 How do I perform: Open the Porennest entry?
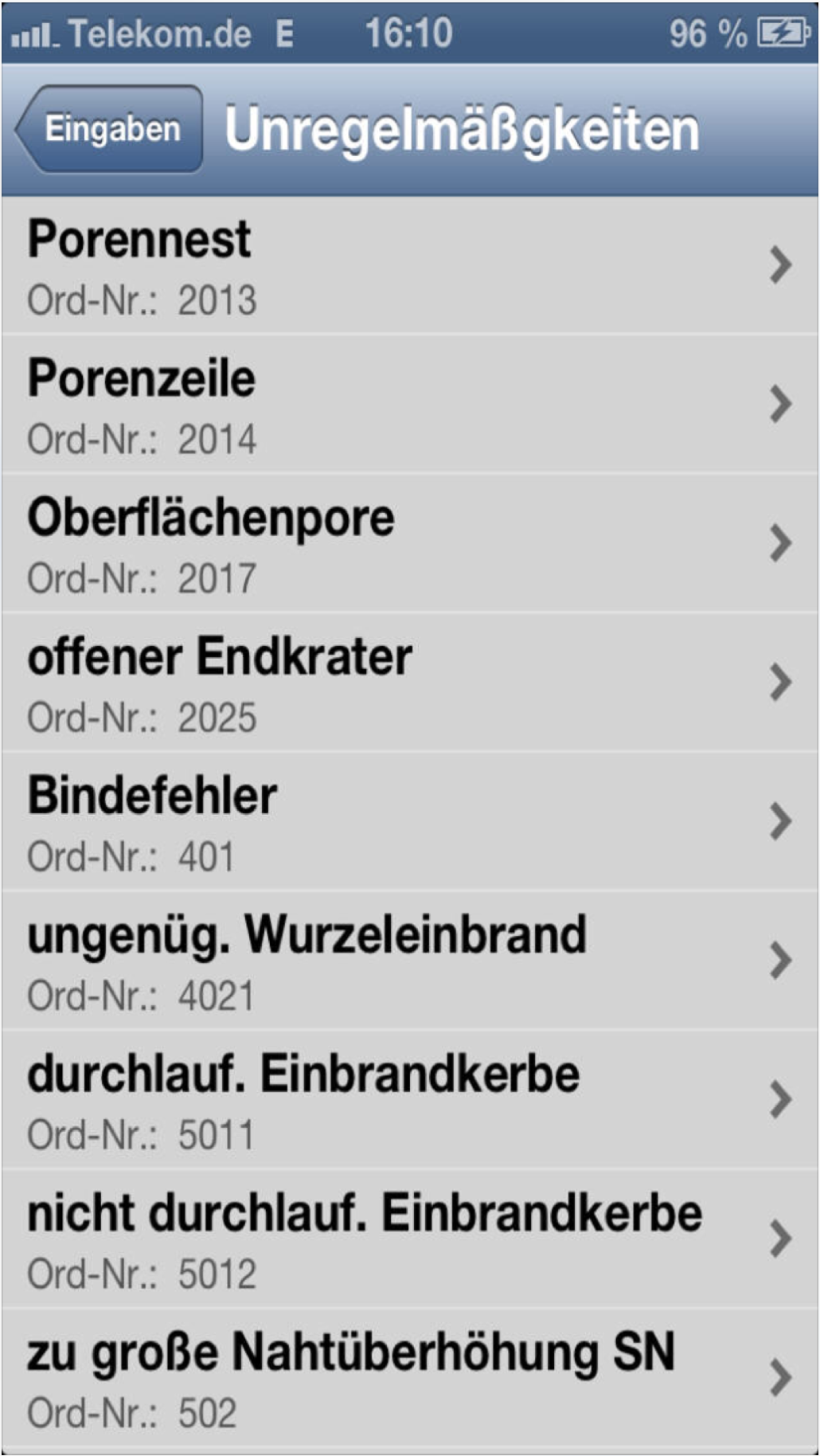[x=409, y=265]
